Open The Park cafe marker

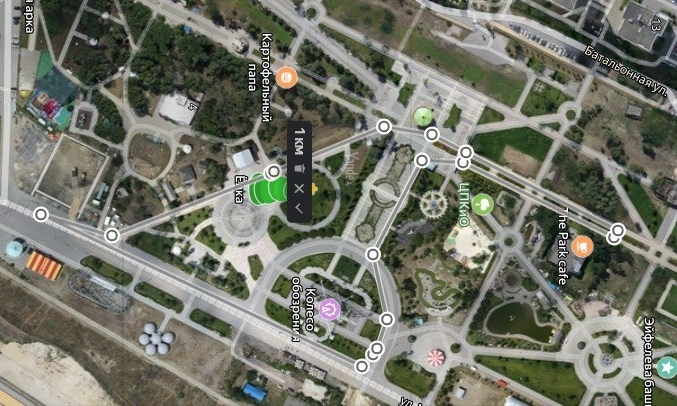584,246
